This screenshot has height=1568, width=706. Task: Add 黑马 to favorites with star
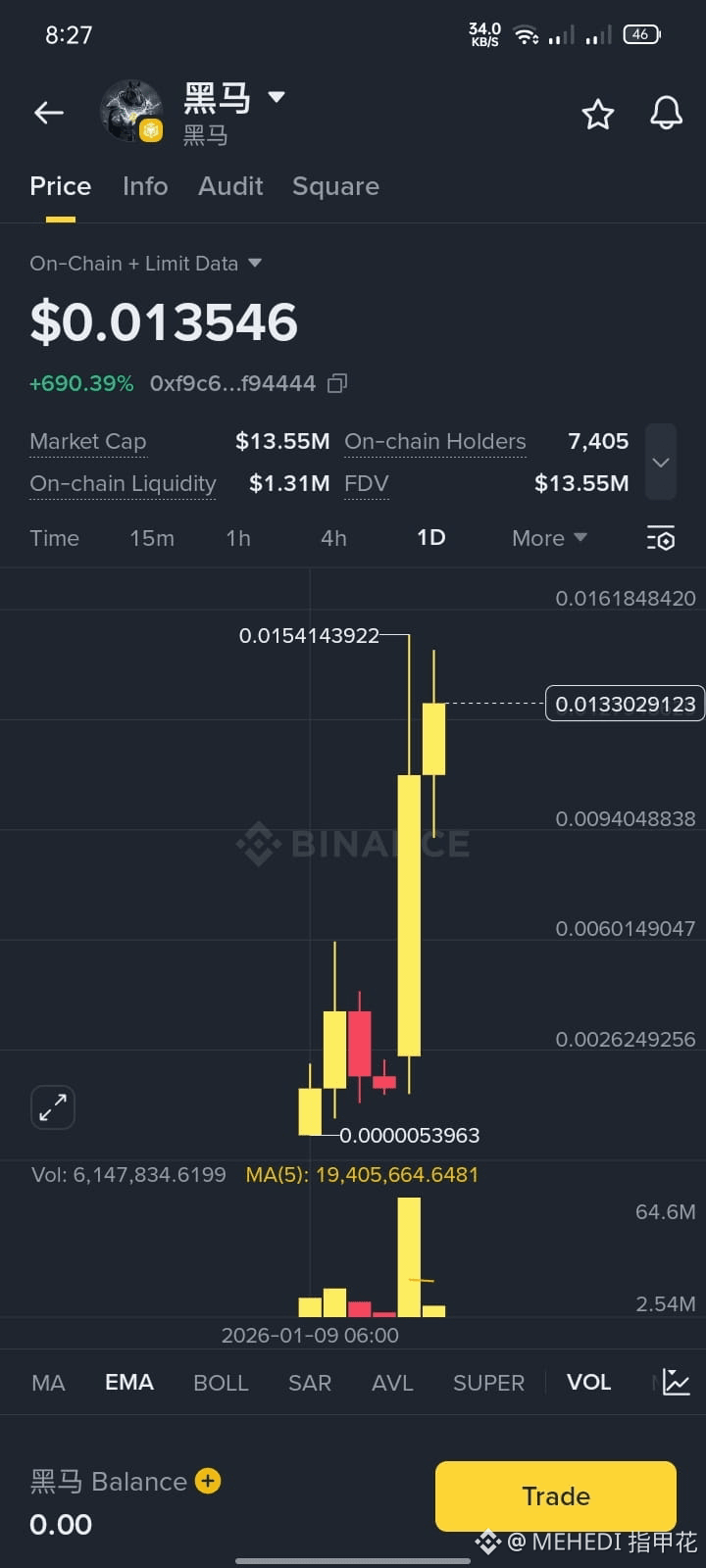597,115
